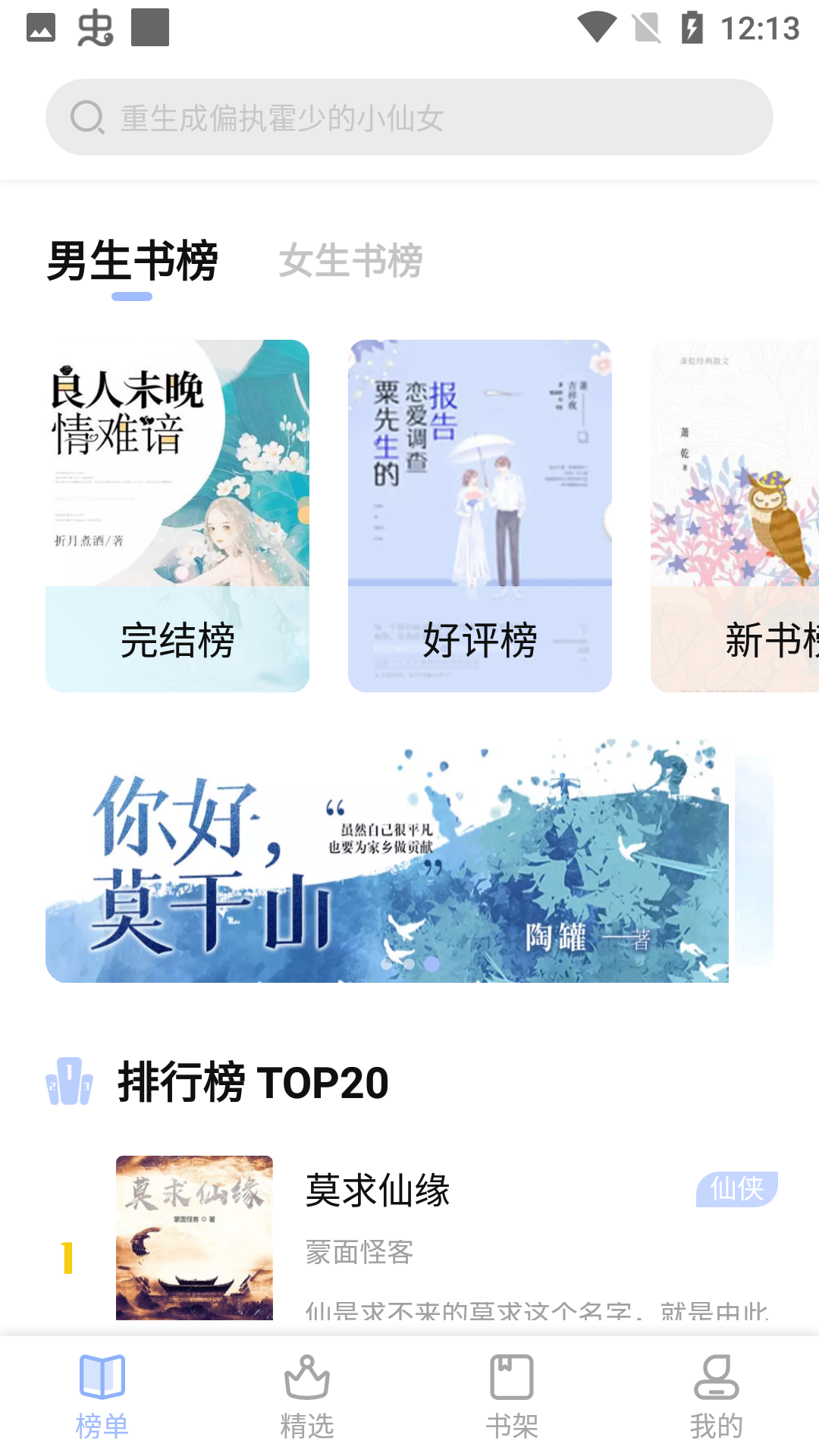Open the search box at top
Screen dimensions: 819x1456
pos(409,118)
